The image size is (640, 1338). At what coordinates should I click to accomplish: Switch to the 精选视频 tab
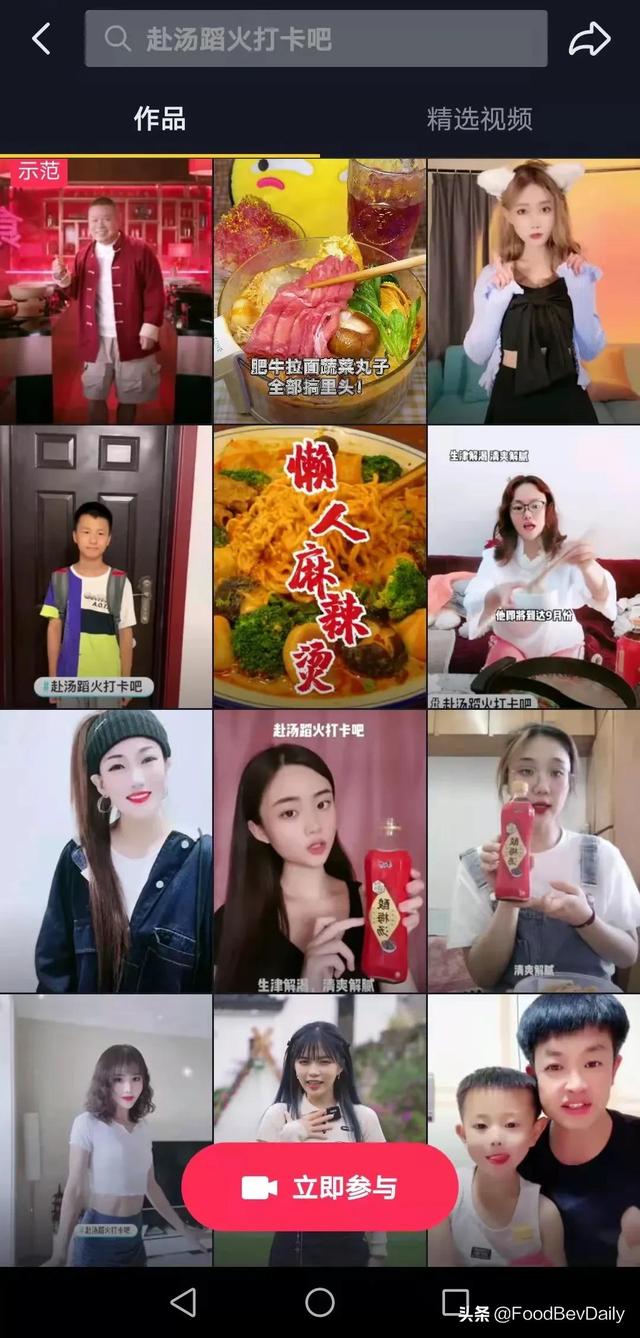pyautogui.click(x=479, y=119)
